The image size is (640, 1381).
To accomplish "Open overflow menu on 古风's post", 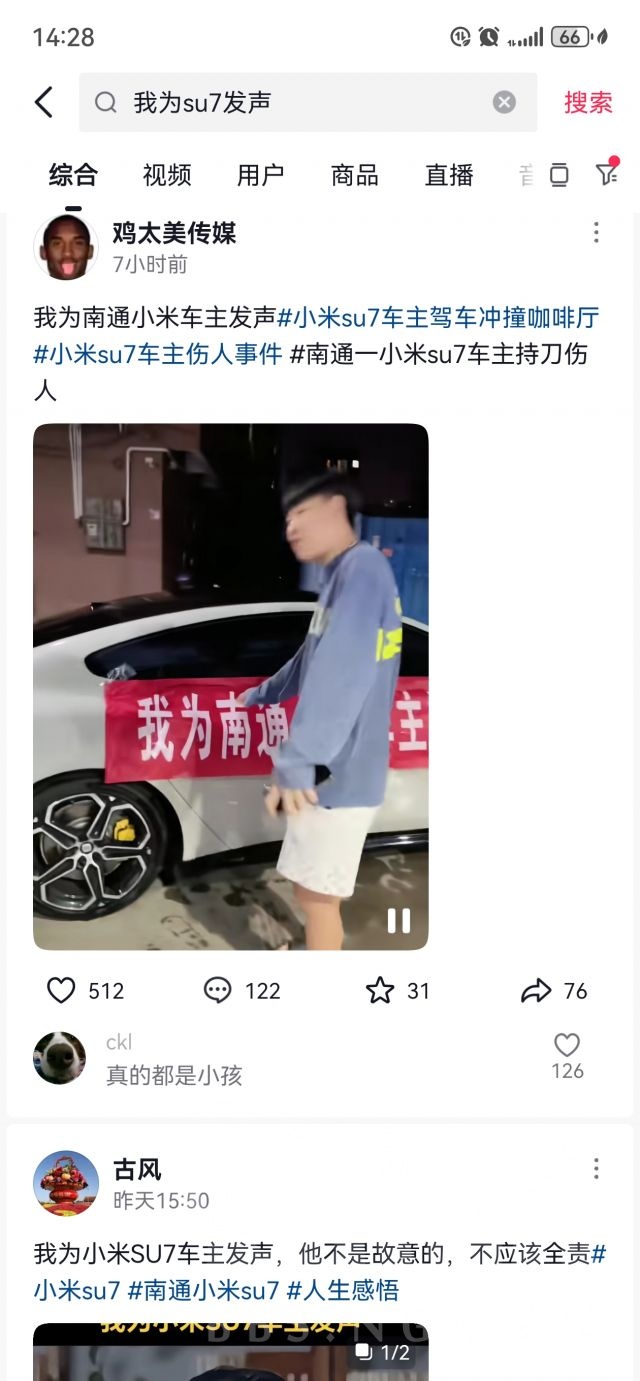I will pos(596,1169).
